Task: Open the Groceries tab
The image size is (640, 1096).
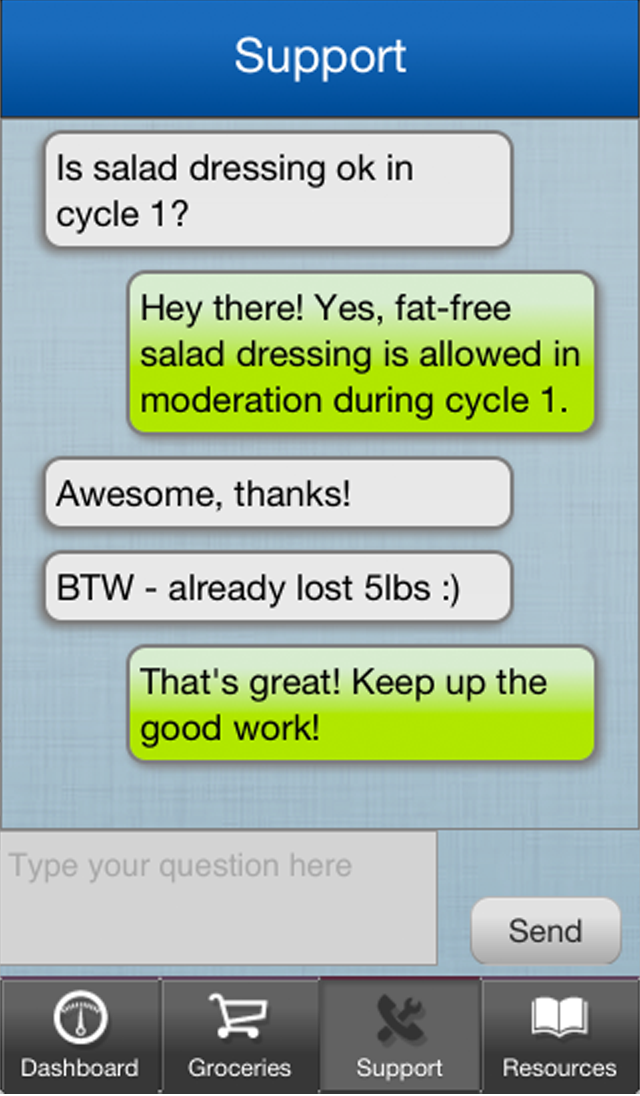Action: click(x=240, y=1035)
